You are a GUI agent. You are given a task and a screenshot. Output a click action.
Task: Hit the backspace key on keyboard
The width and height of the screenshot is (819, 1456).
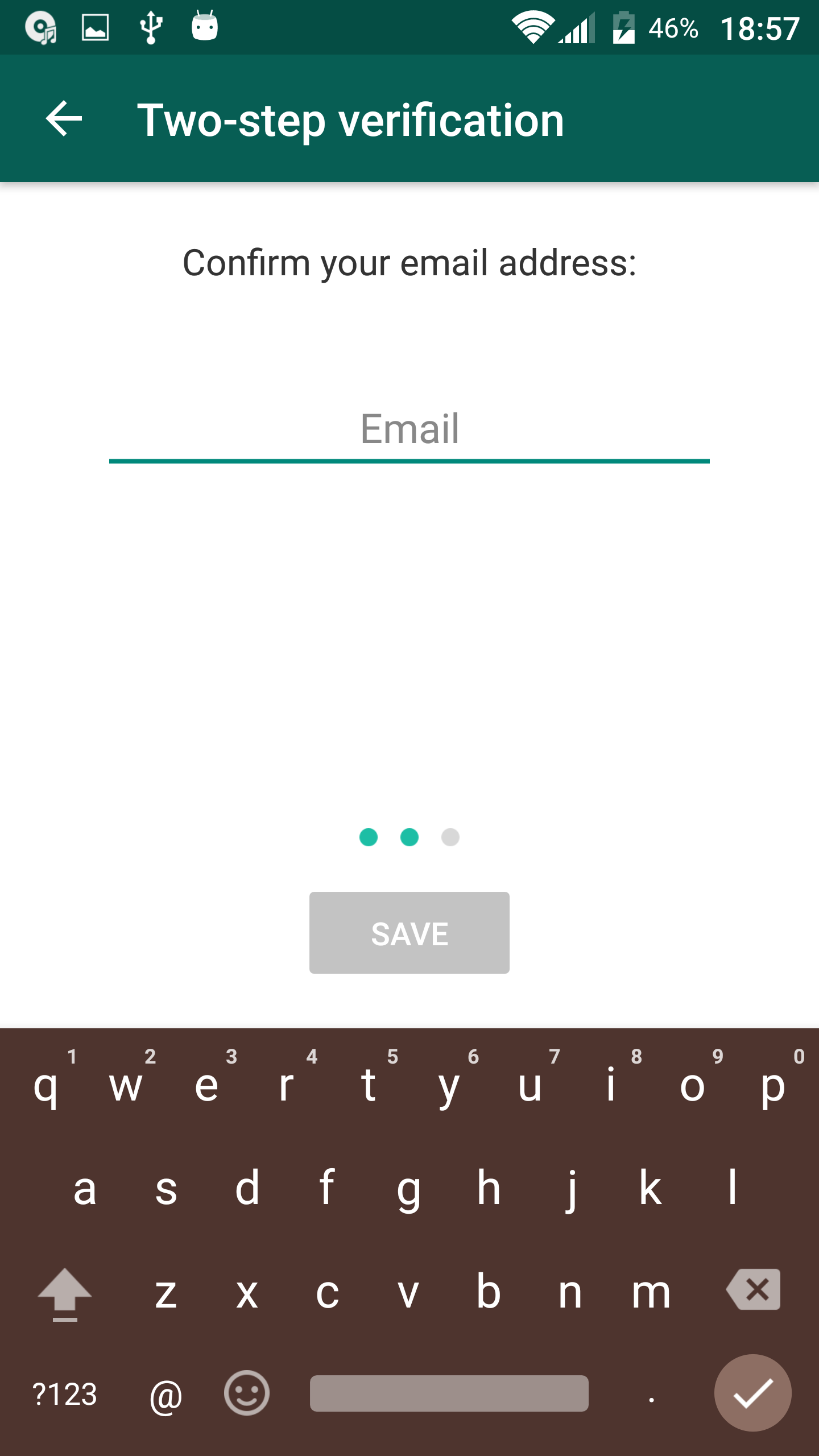[753, 1289]
